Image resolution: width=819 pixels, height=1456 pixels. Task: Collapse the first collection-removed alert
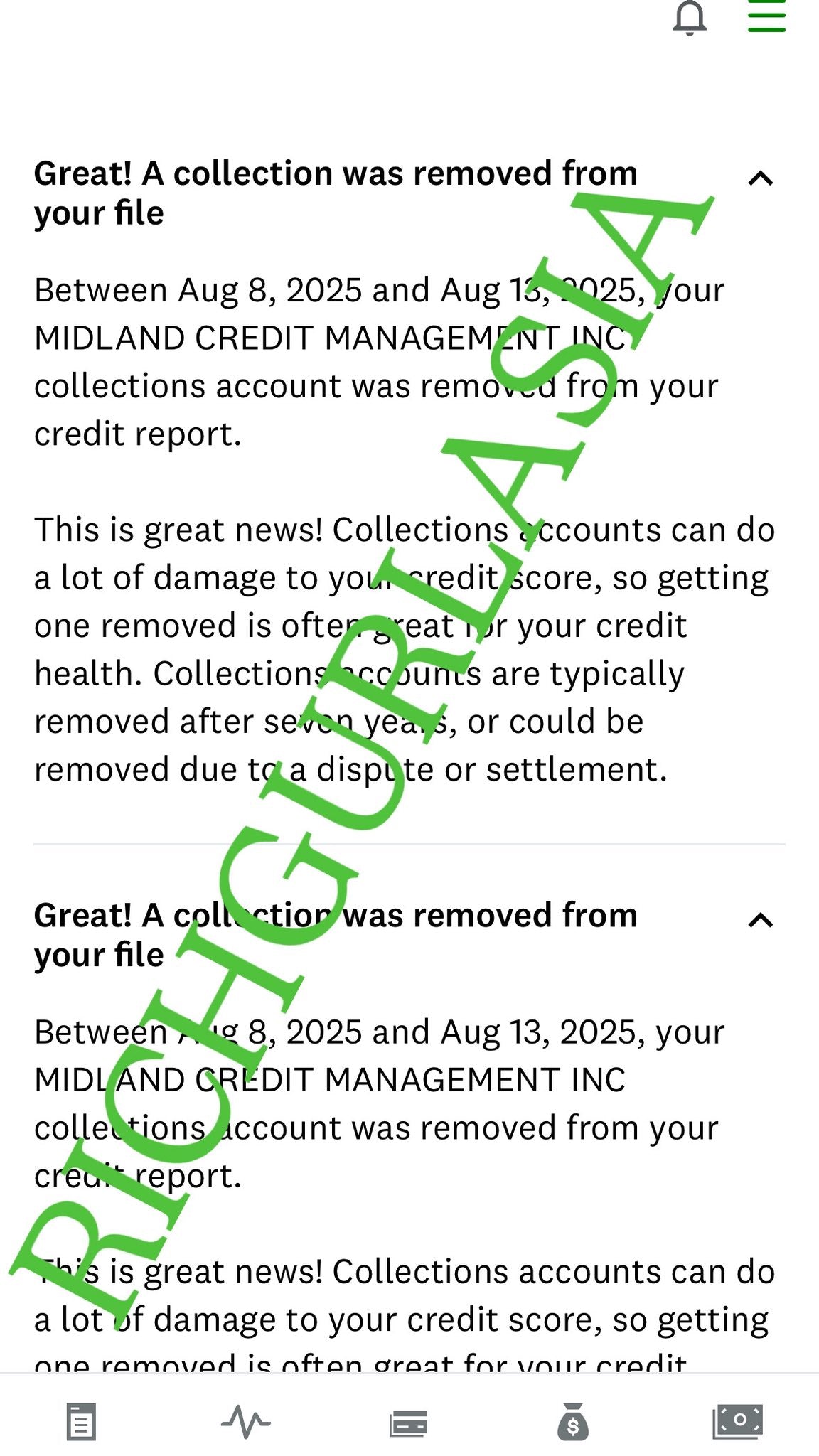coord(760,178)
